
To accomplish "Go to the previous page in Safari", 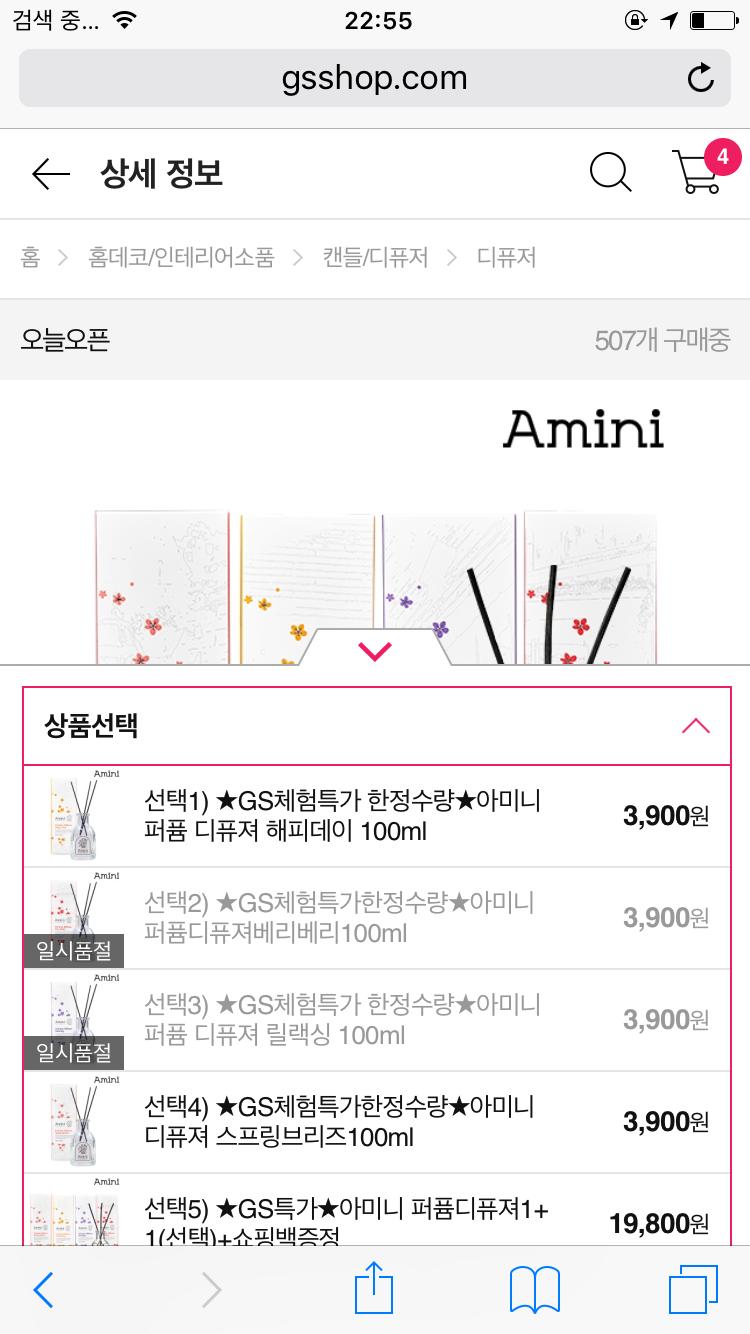I will (x=44, y=1290).
